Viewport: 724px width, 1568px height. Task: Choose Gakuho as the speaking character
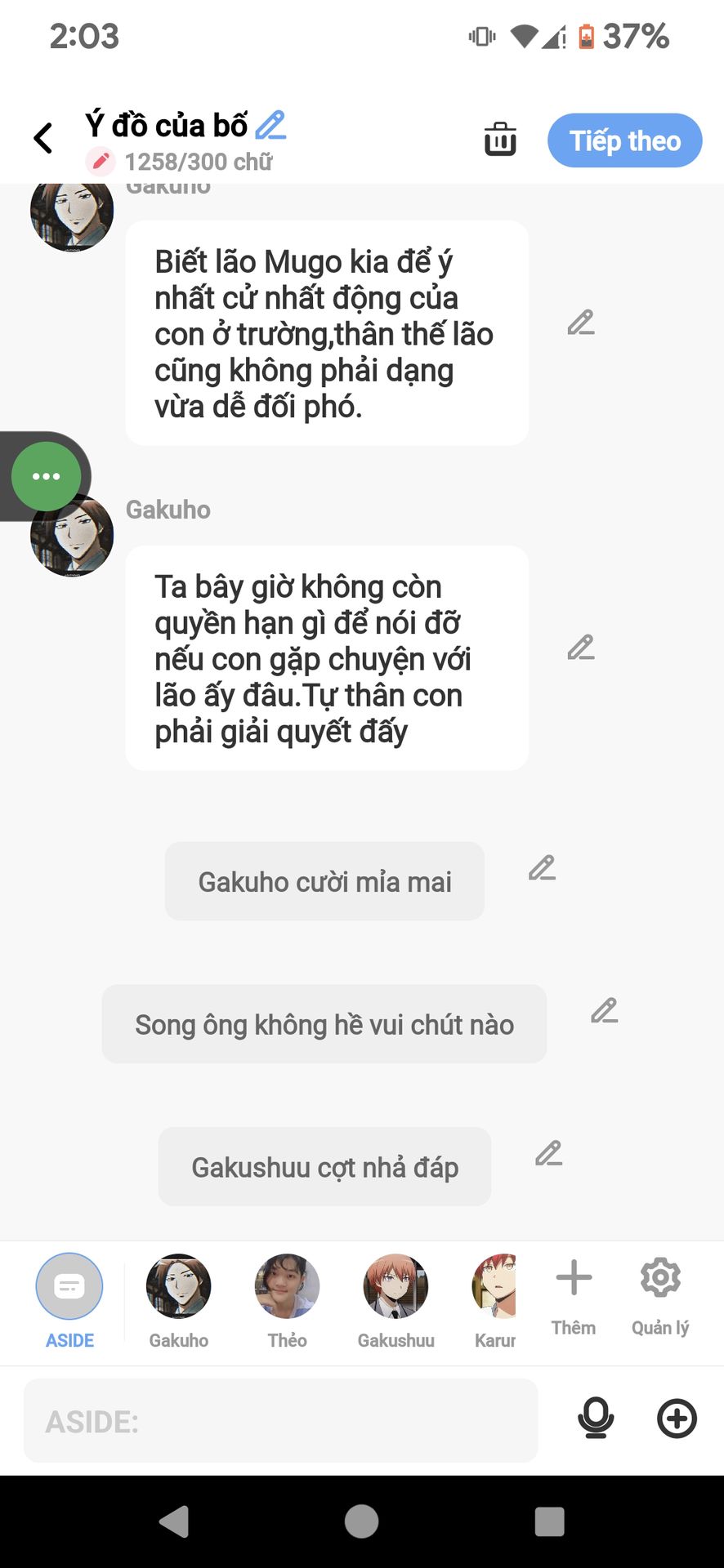pyautogui.click(x=178, y=1300)
